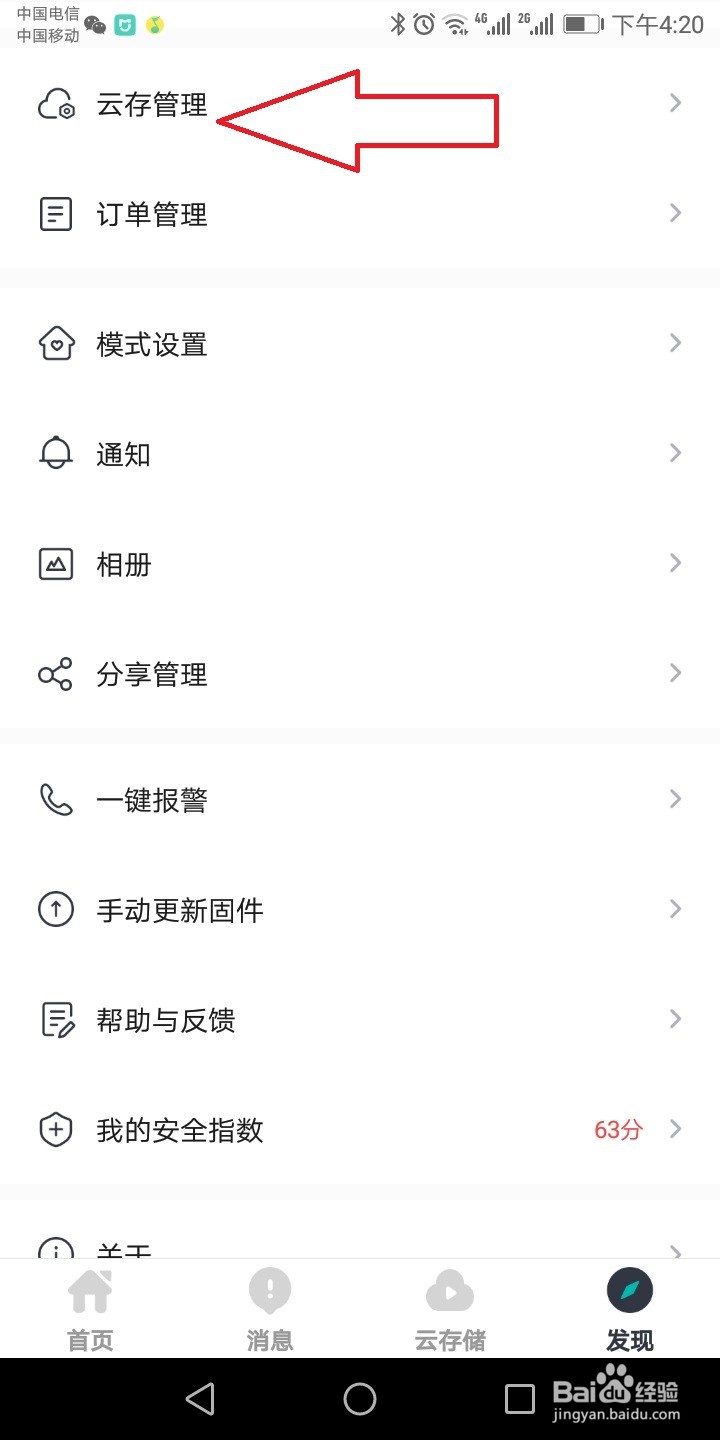
Task: Open 云存管理 cloud storage management
Action: pos(360,104)
